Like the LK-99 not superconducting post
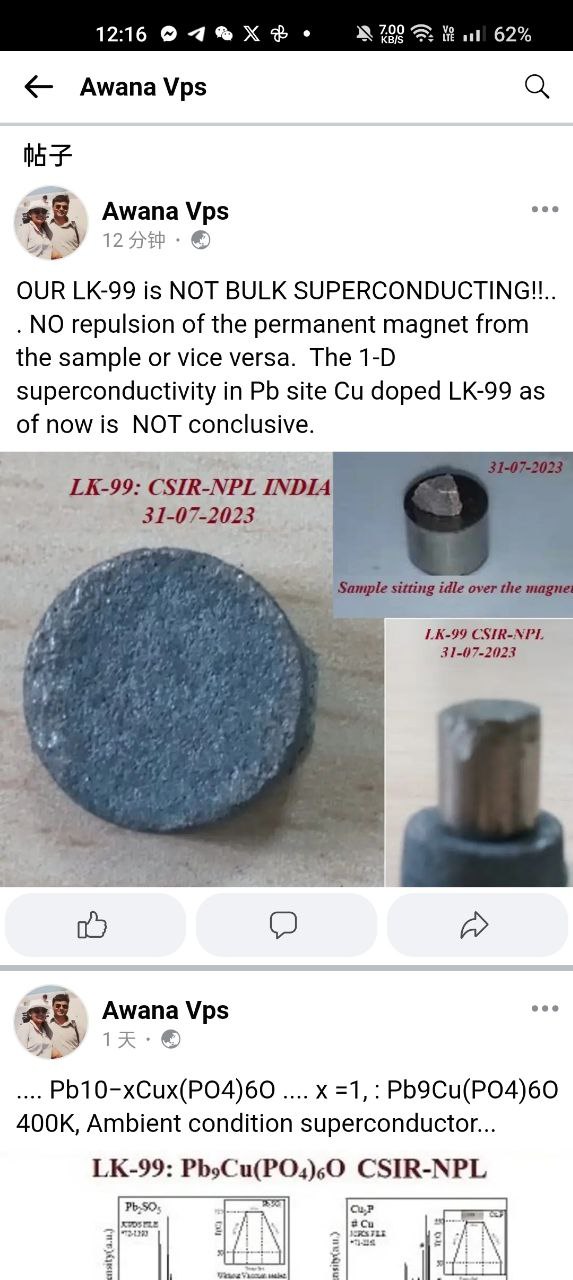 pyautogui.click(x=95, y=925)
